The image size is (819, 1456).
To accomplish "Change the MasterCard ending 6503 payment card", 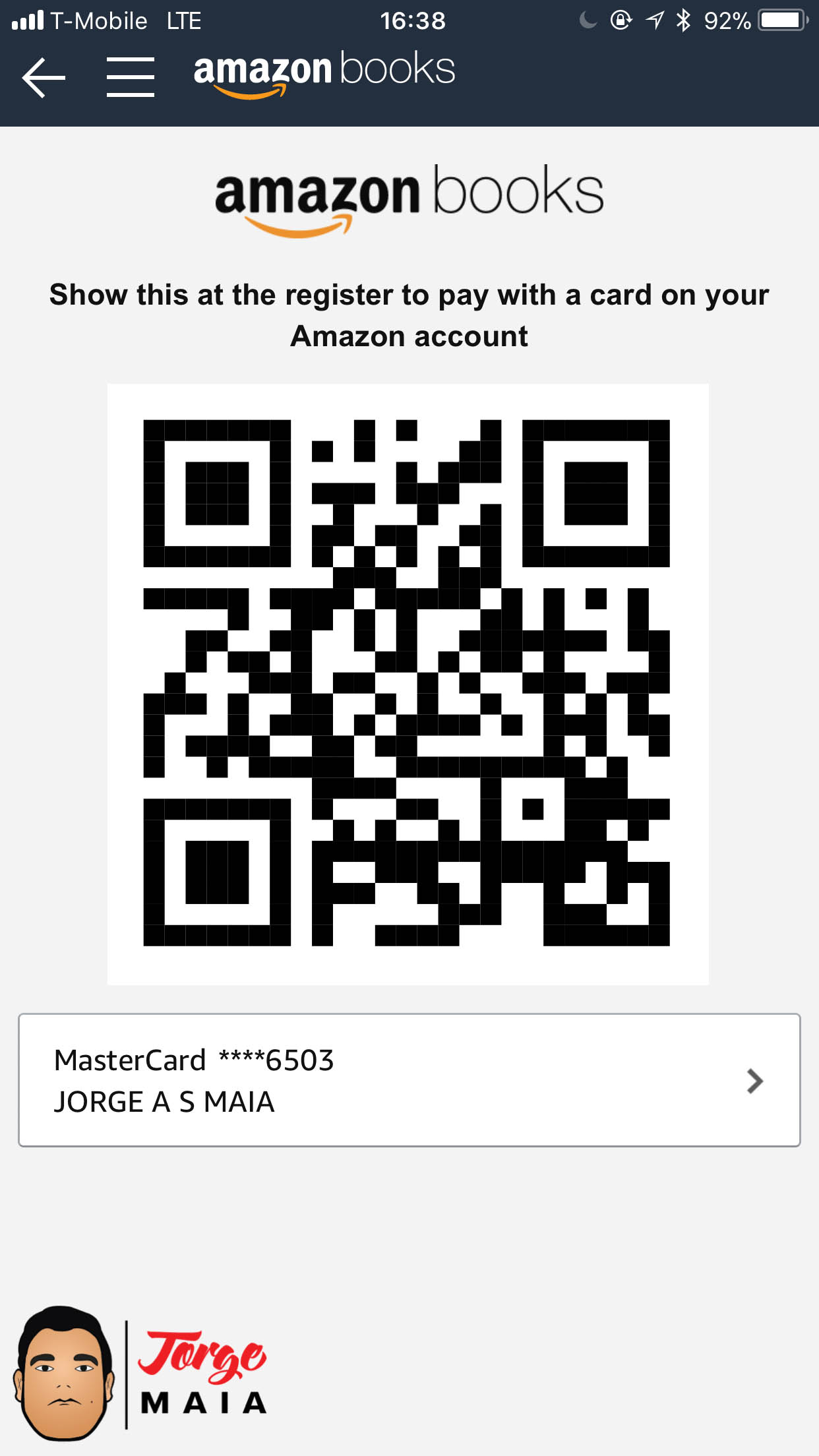I will [x=409, y=1080].
